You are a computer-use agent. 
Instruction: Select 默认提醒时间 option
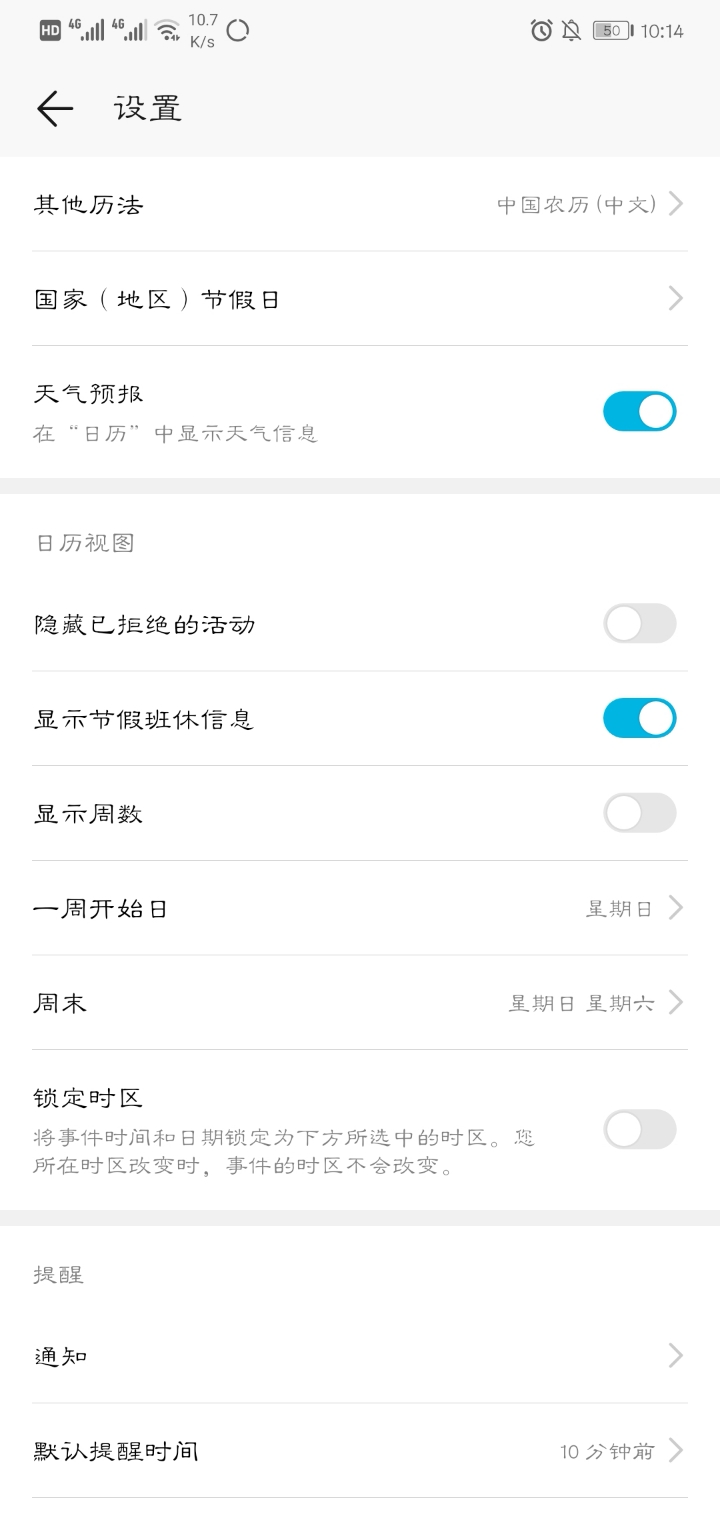point(360,1450)
